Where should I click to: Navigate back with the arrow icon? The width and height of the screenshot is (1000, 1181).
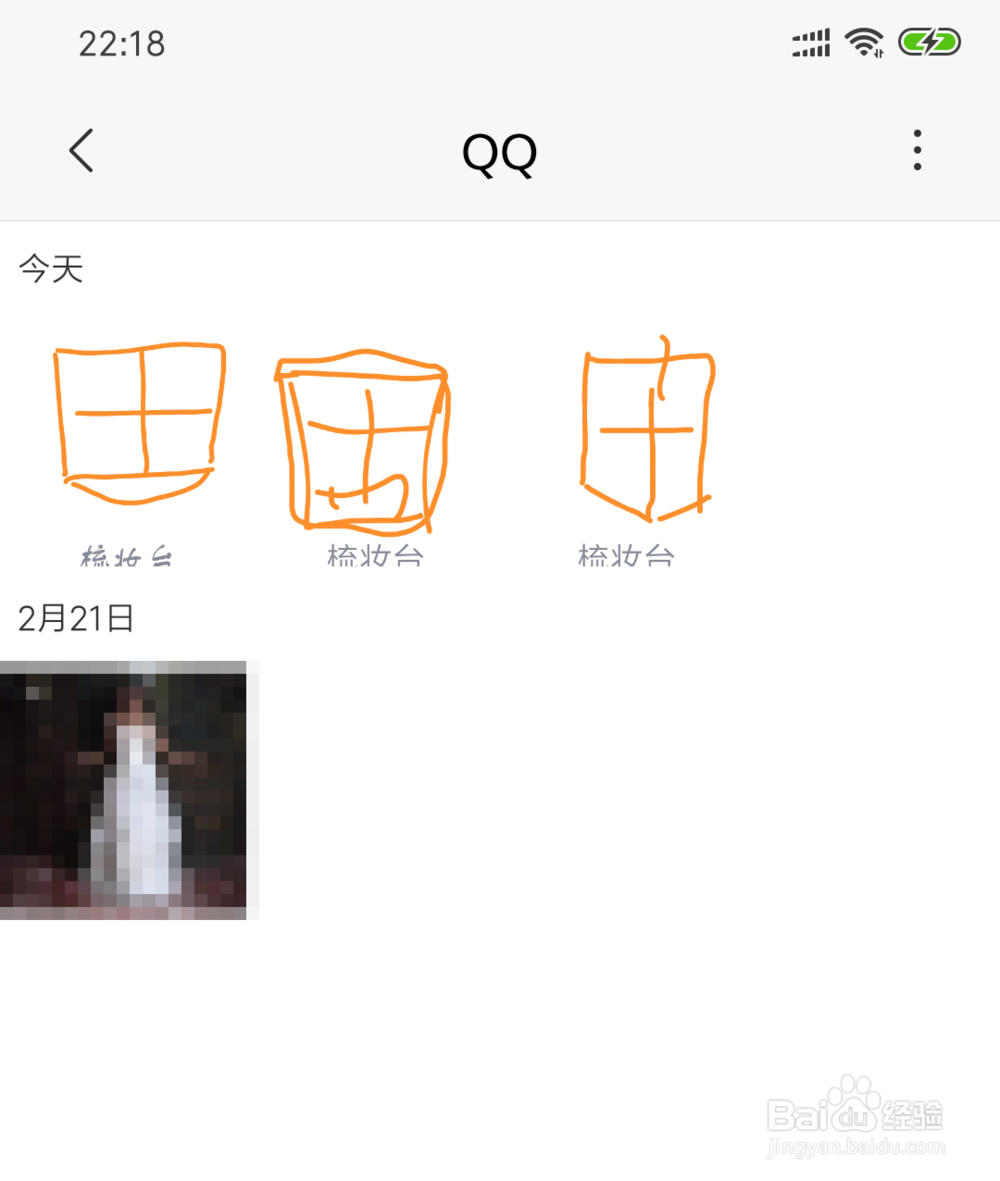point(80,151)
